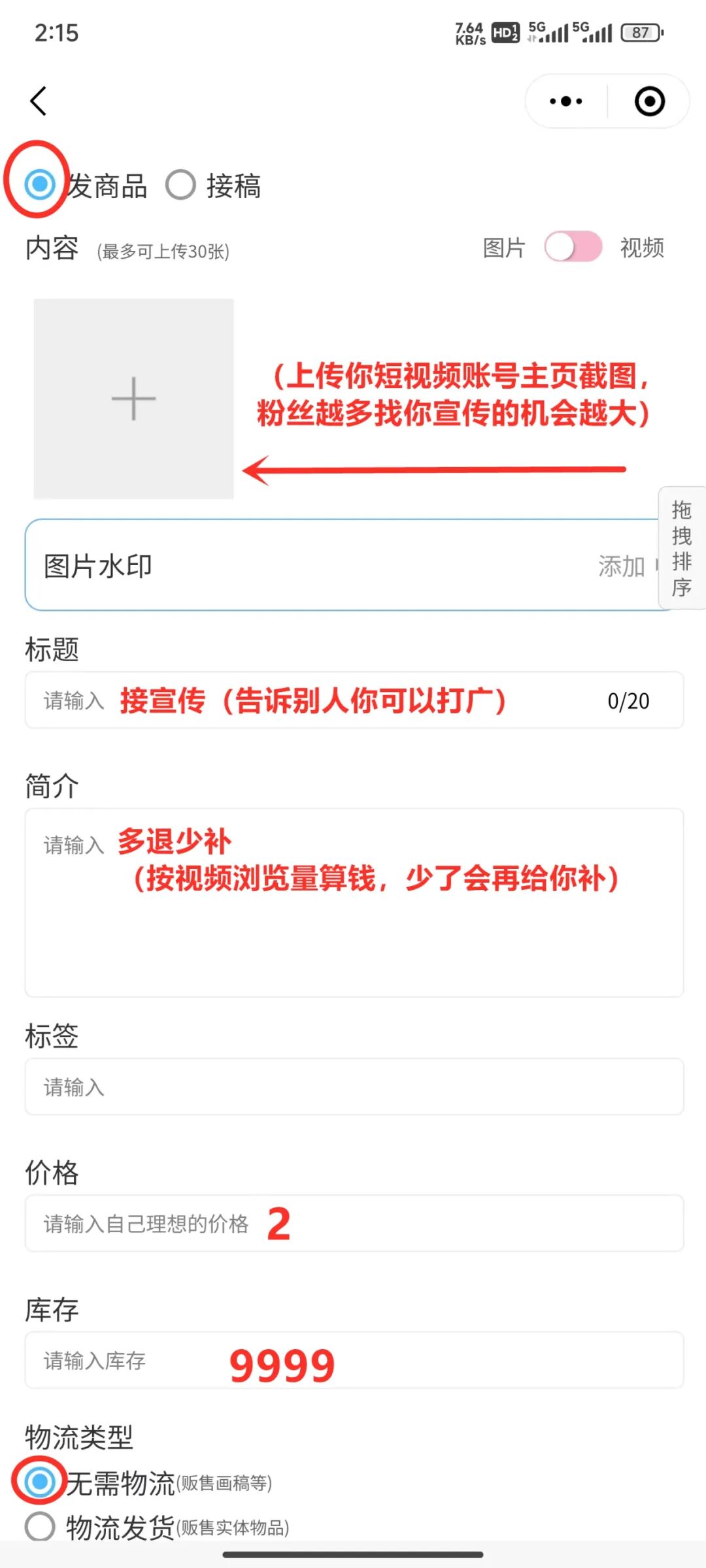Select the 接稿 option
This screenshot has height=1568, width=706.
tap(181, 185)
